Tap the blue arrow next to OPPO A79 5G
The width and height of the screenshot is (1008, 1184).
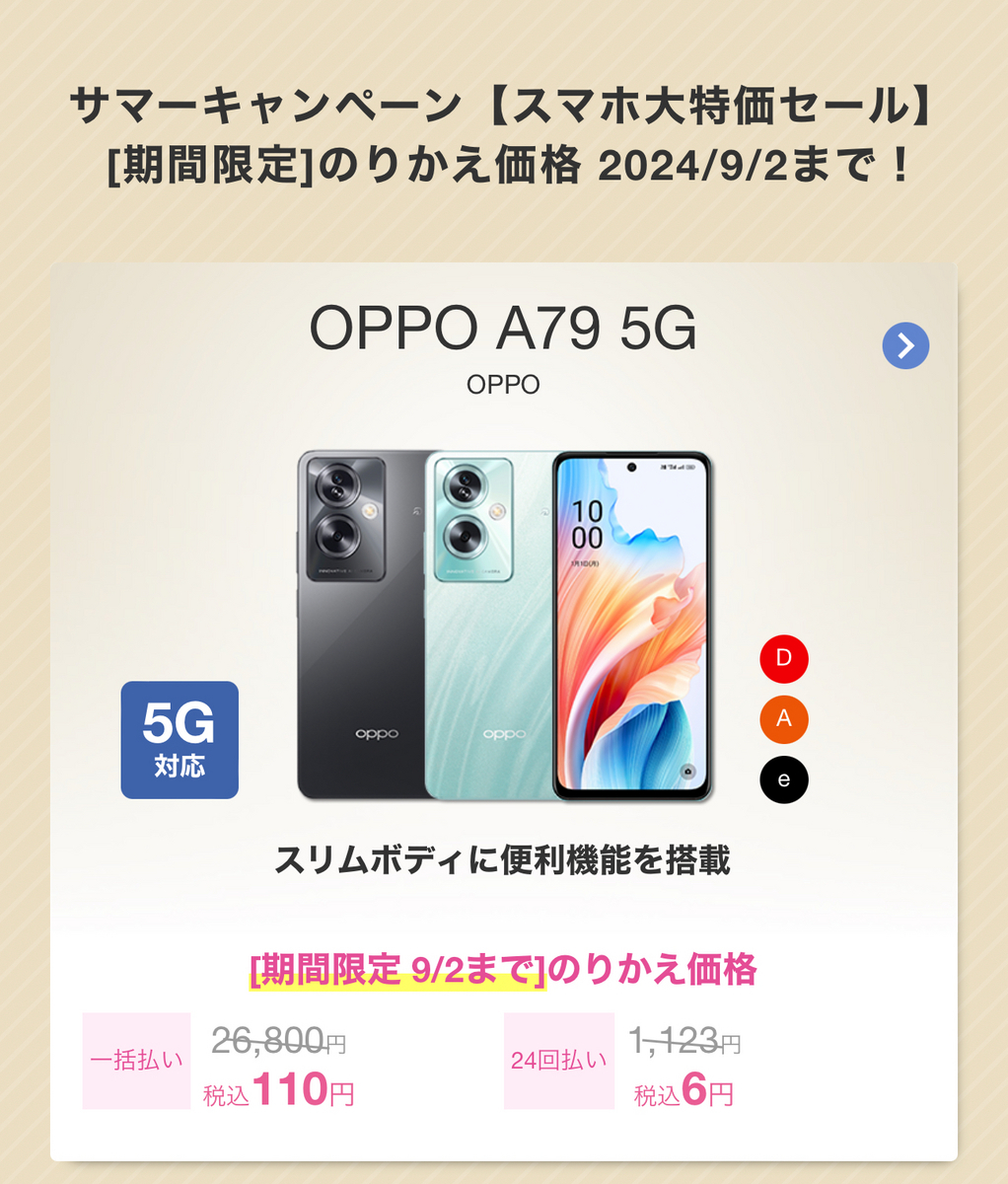tap(905, 345)
